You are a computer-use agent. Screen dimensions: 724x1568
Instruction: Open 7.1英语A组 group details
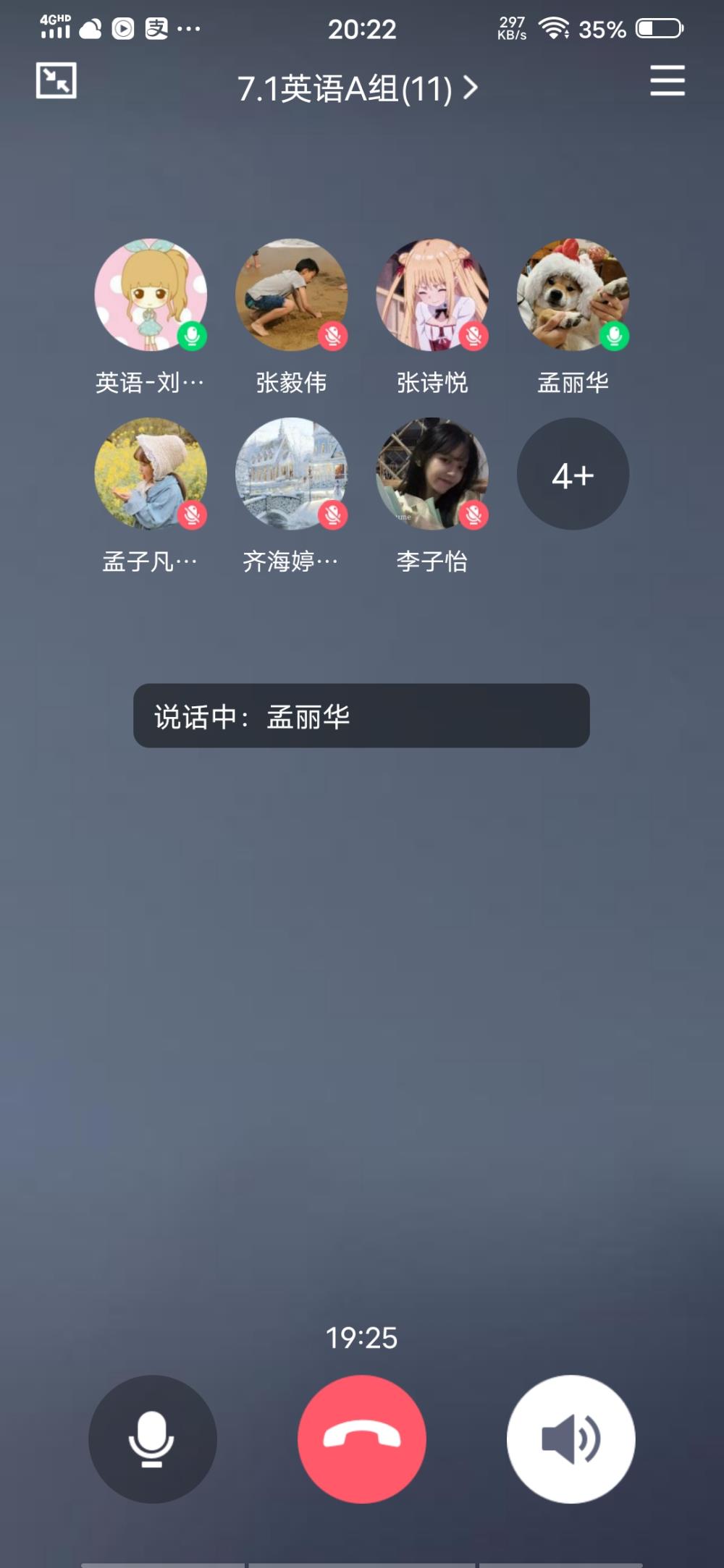click(x=358, y=89)
